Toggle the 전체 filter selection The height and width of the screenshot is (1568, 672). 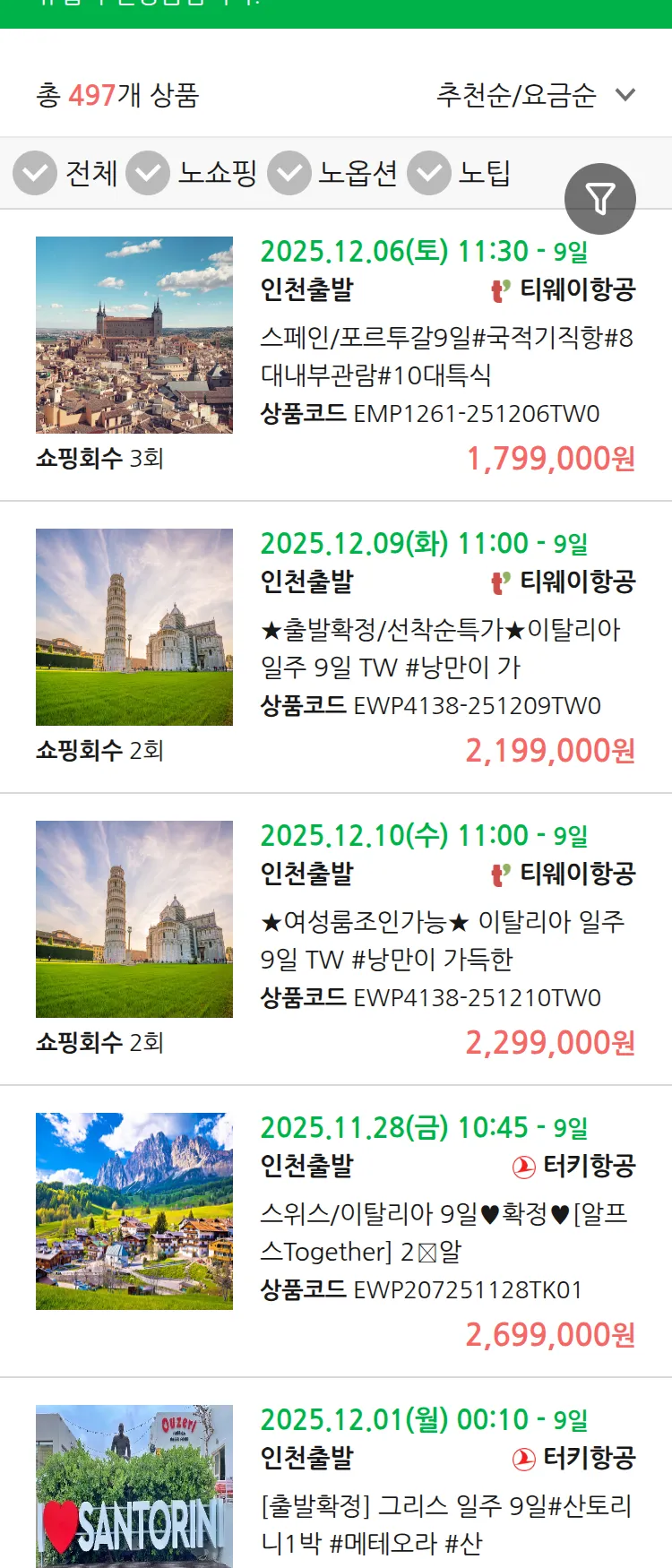[92, 172]
